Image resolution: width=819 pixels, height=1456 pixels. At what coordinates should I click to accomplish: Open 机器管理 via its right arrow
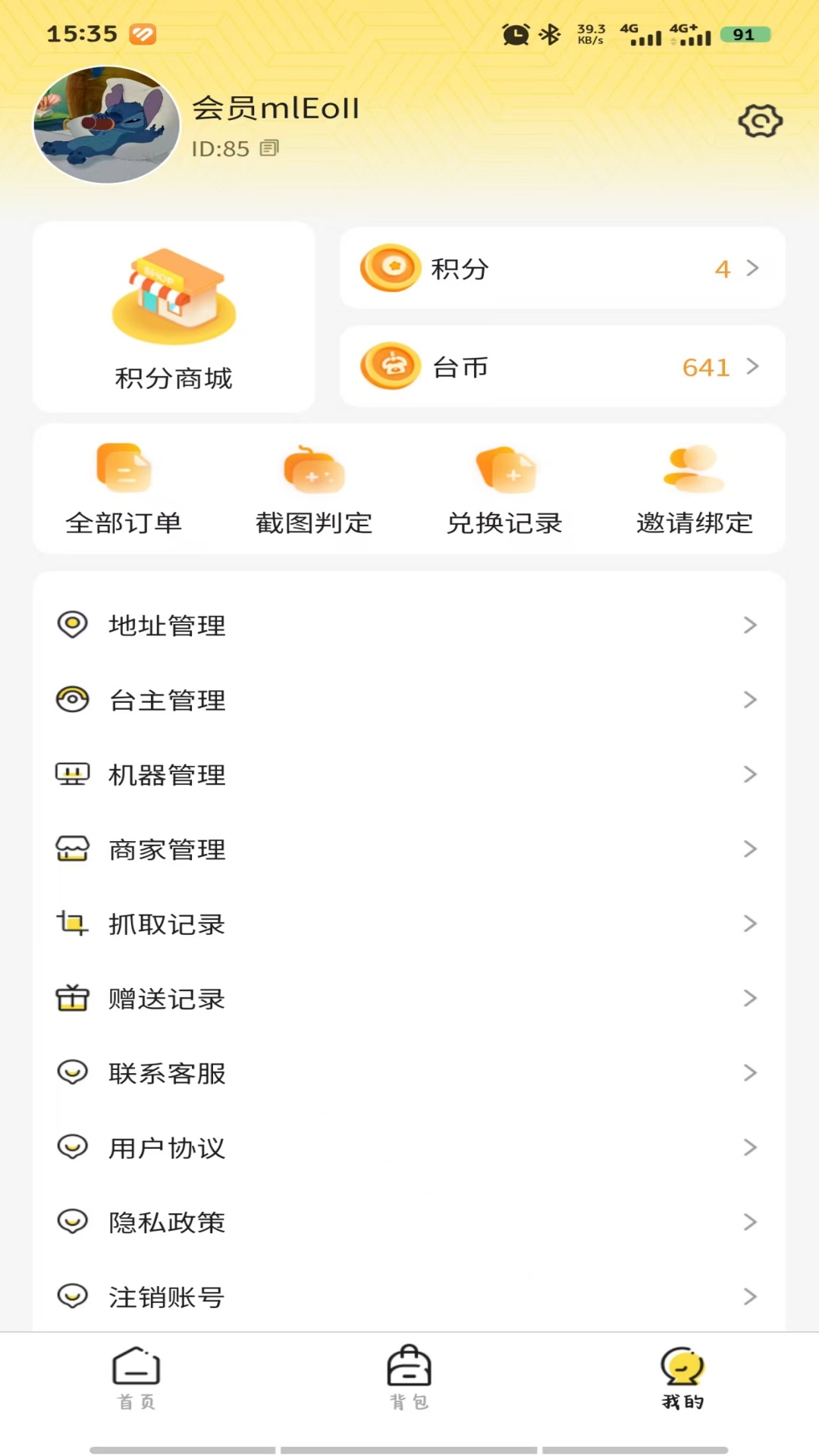751,774
